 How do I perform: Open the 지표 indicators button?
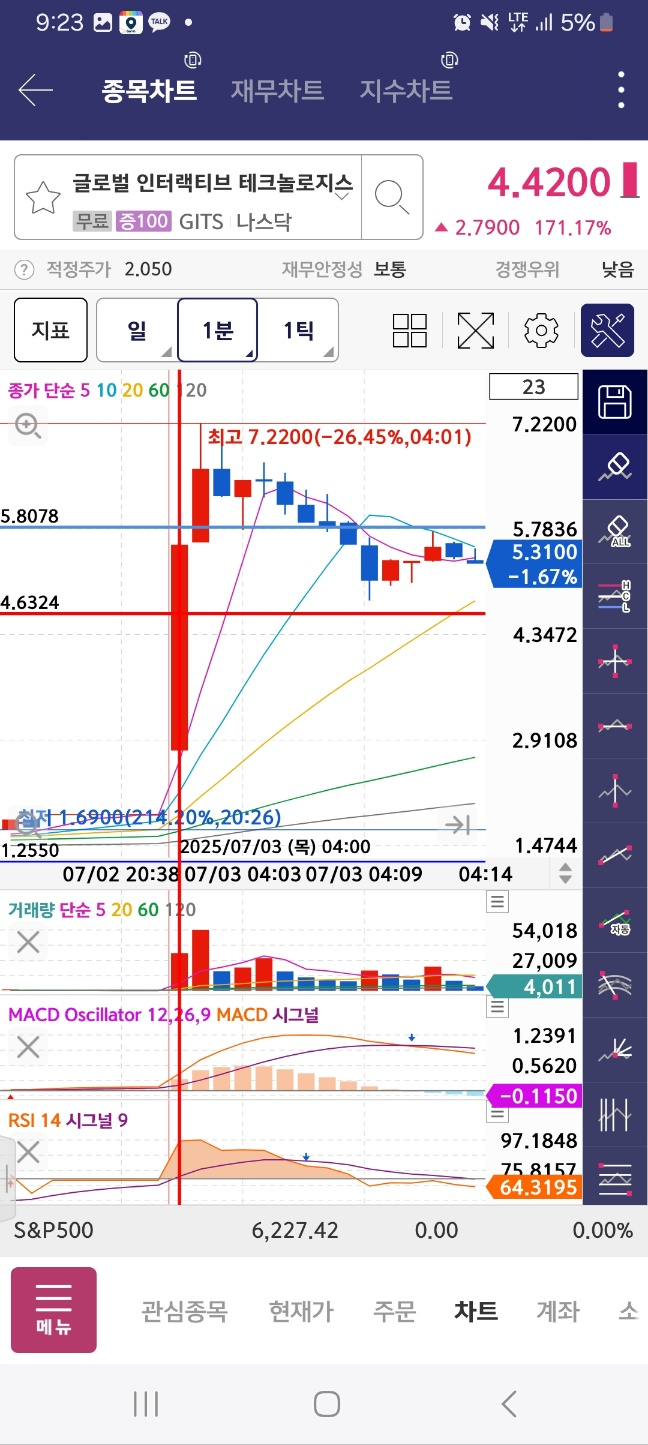50,330
